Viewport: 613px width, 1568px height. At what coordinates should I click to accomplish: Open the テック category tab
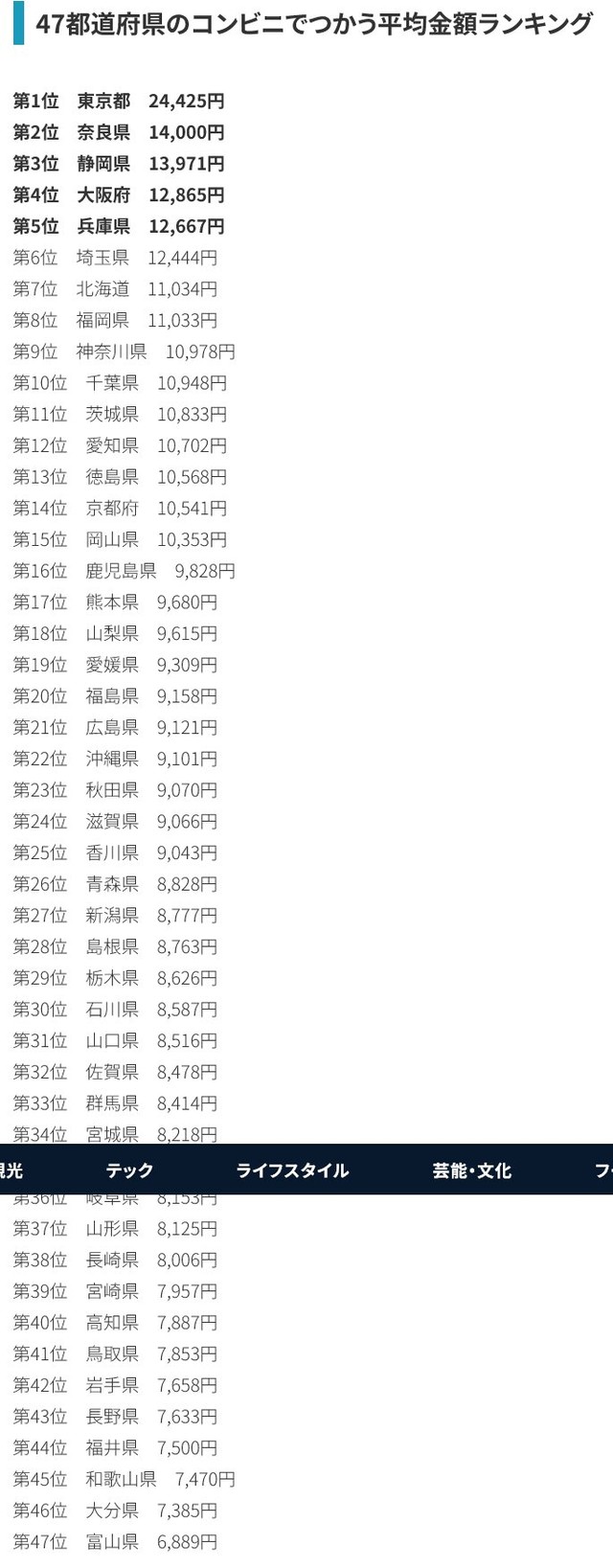129,1170
